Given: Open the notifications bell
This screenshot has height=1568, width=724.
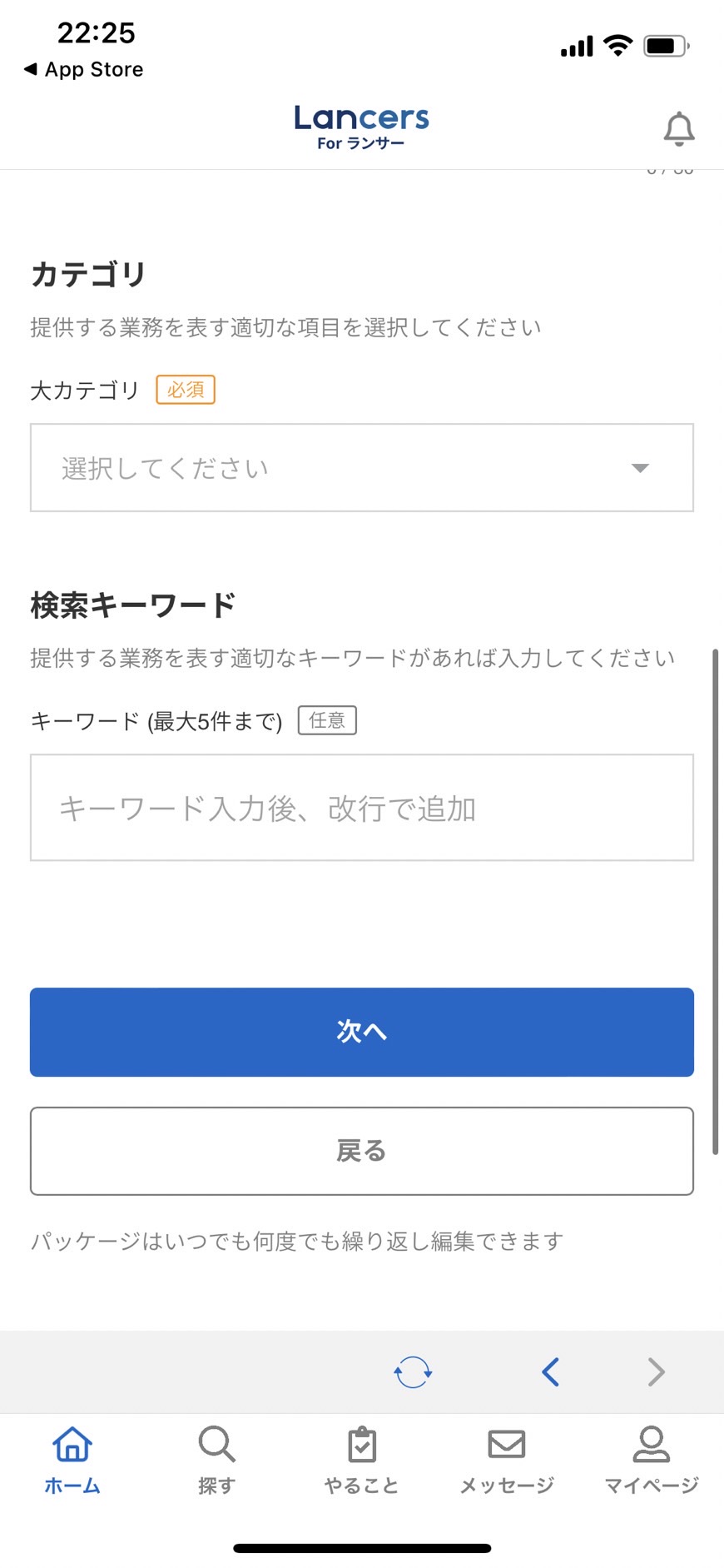Looking at the screenshot, I should (x=679, y=129).
